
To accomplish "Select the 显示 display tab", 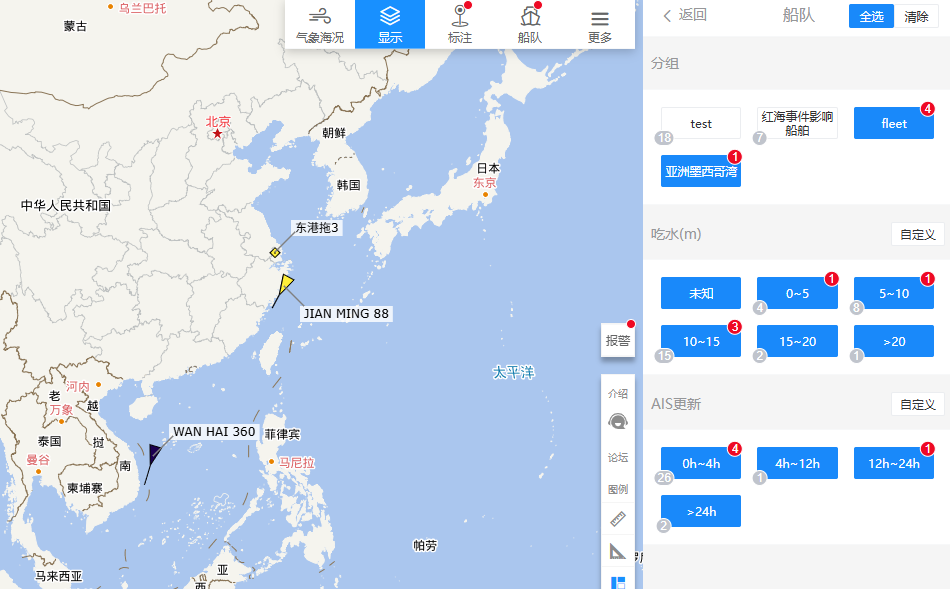I will (390, 25).
